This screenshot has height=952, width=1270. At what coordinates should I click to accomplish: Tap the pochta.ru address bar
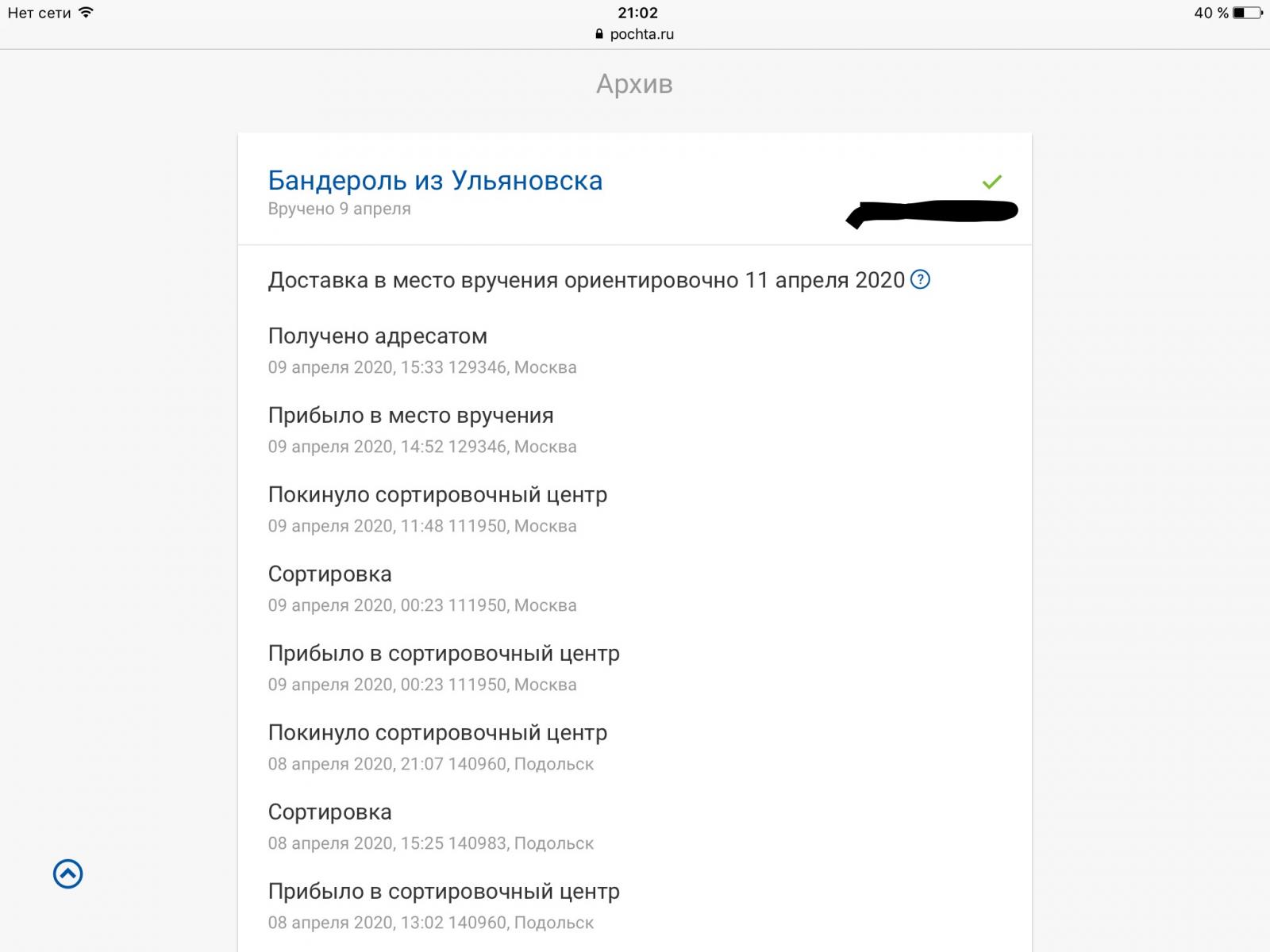[x=635, y=34]
